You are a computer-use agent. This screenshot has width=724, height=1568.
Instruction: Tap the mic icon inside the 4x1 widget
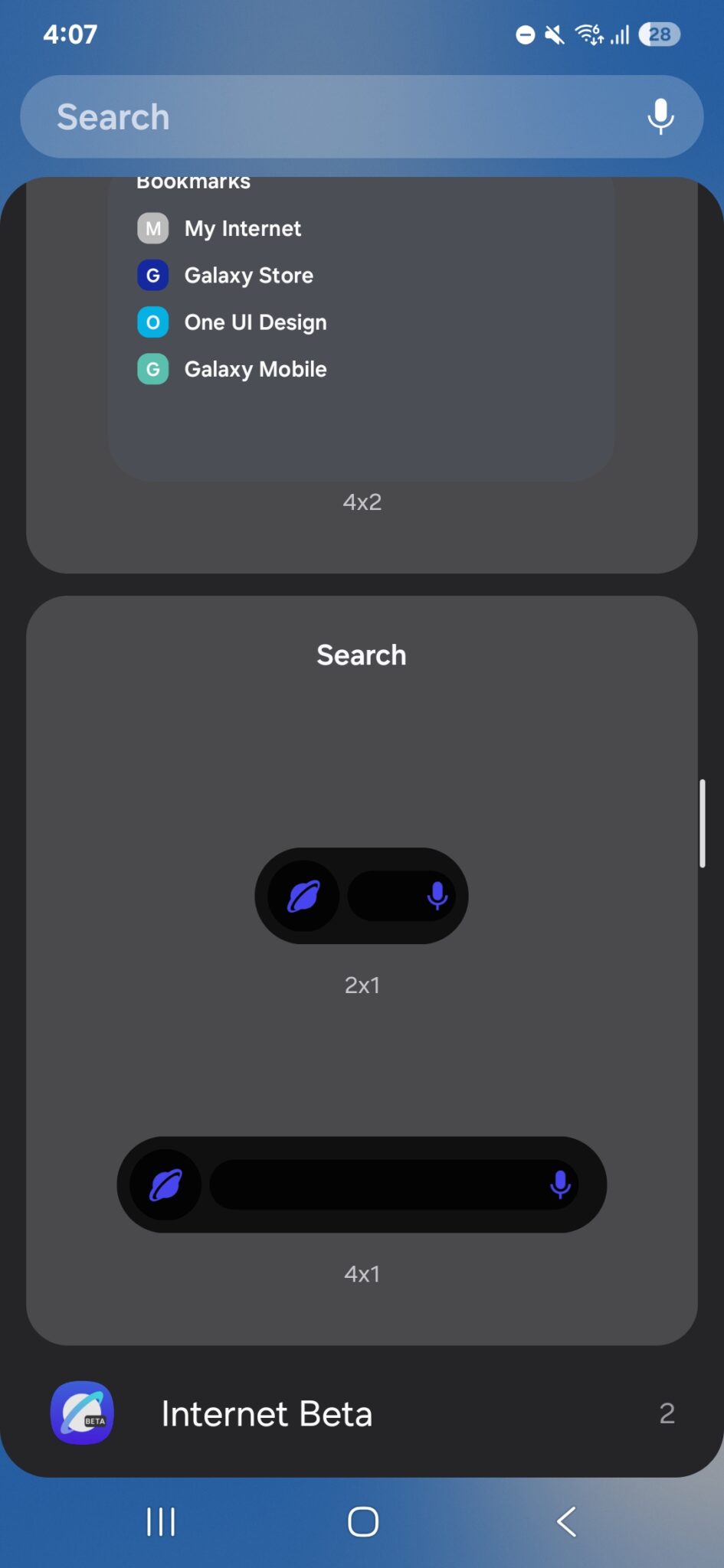tap(560, 1184)
